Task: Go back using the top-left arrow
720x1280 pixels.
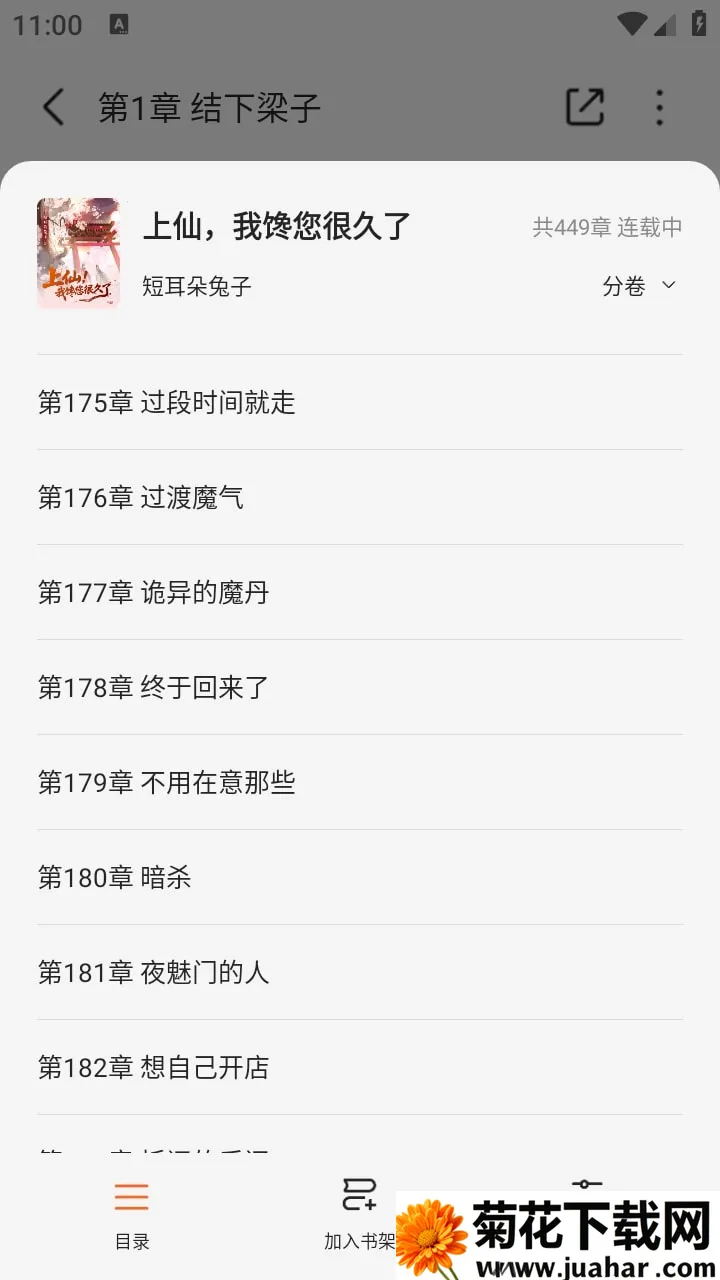Action: 54,108
